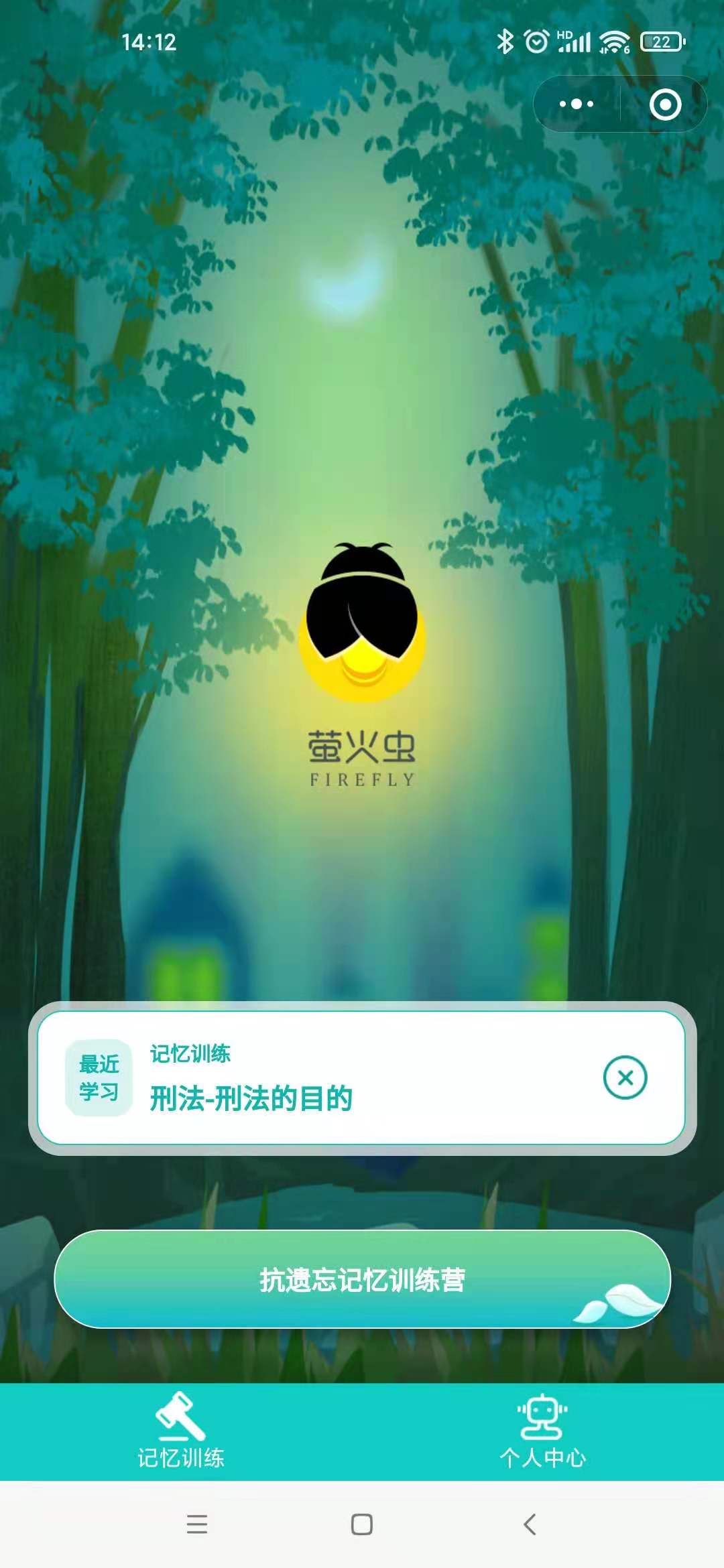Open the mini program more options menu
The height and width of the screenshot is (1568, 724).
(x=577, y=105)
